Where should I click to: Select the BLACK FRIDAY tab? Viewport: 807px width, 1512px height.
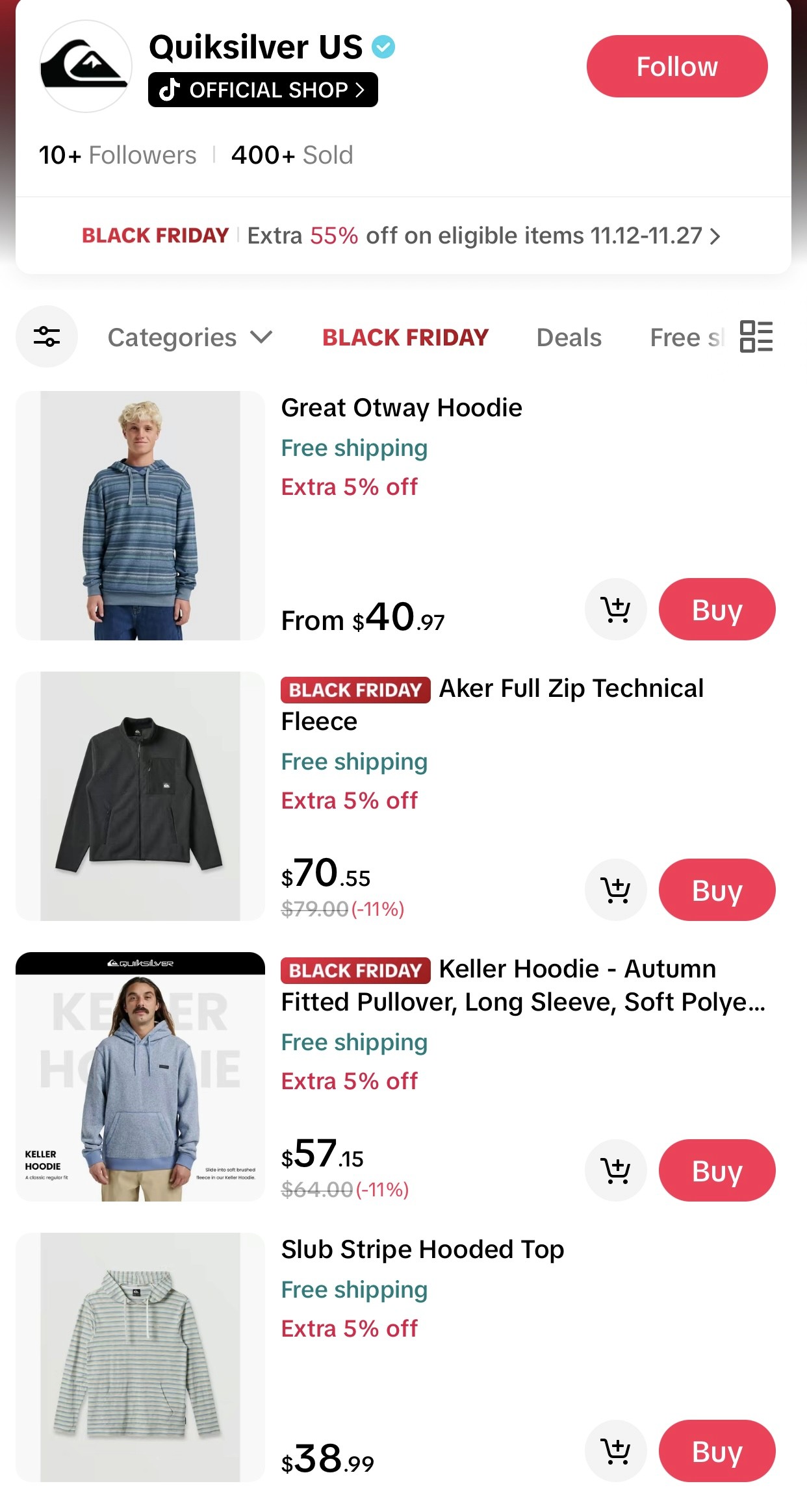pos(405,337)
